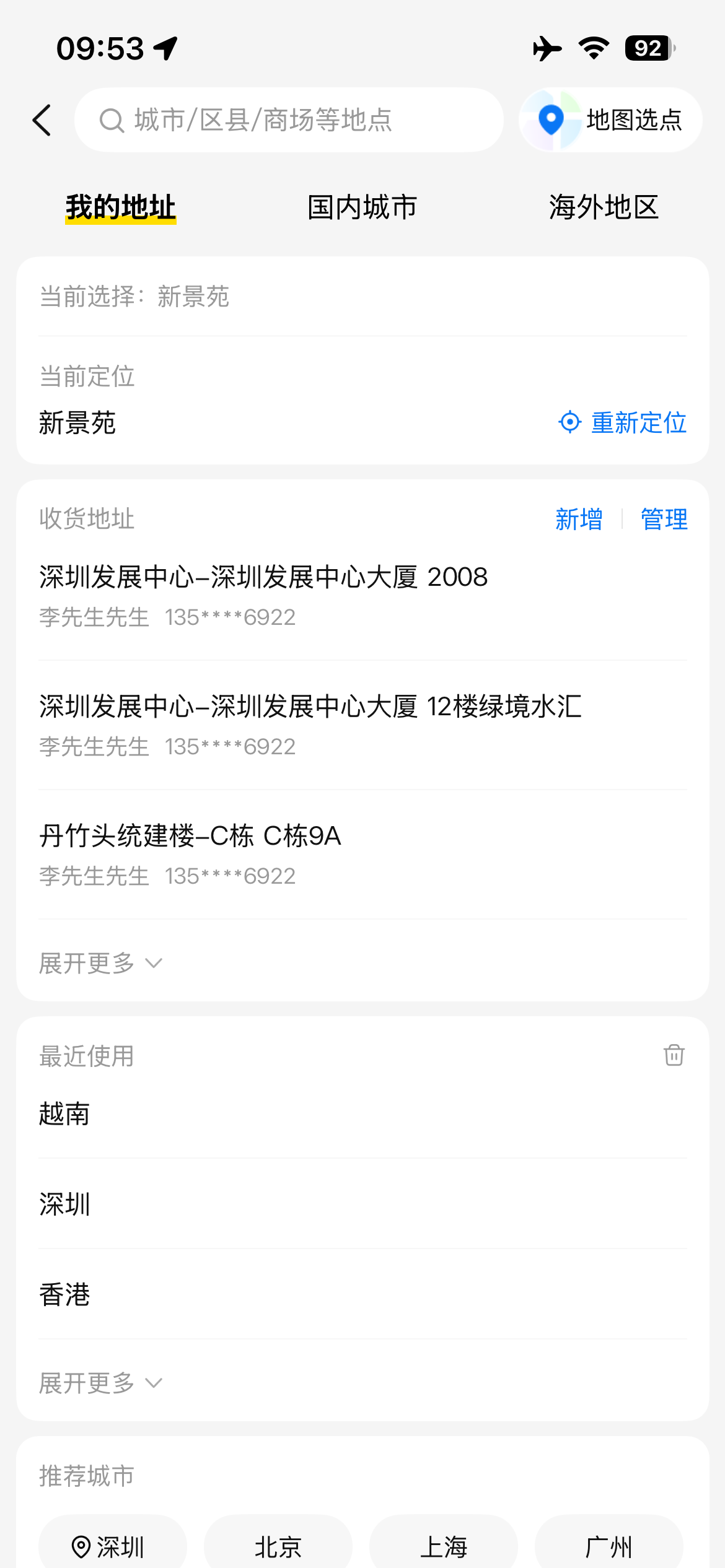The image size is (725, 1568).
Task: Choose 越南 from recently used
Action: pos(64,1114)
